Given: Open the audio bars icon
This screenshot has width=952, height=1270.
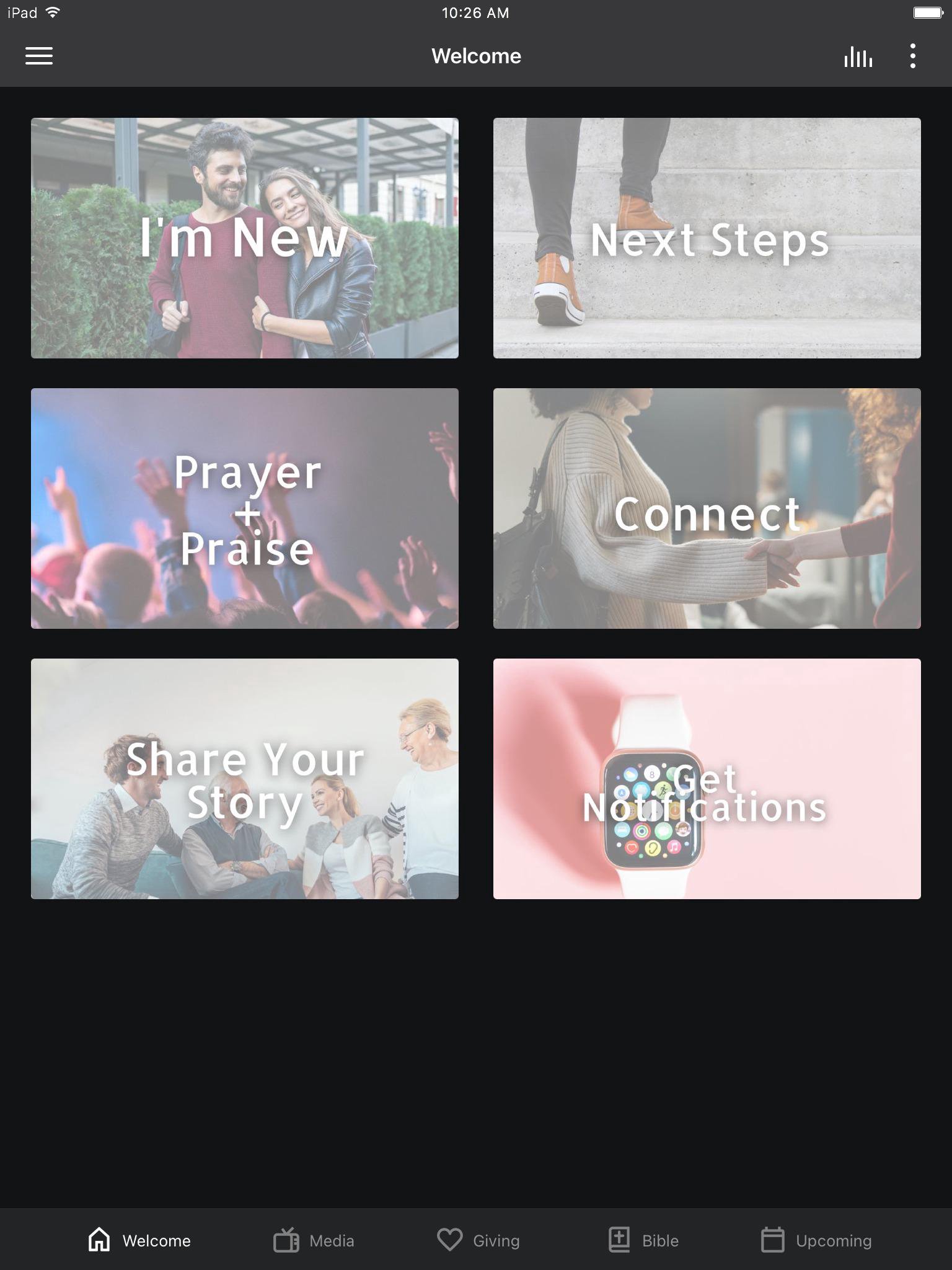Looking at the screenshot, I should (x=858, y=56).
